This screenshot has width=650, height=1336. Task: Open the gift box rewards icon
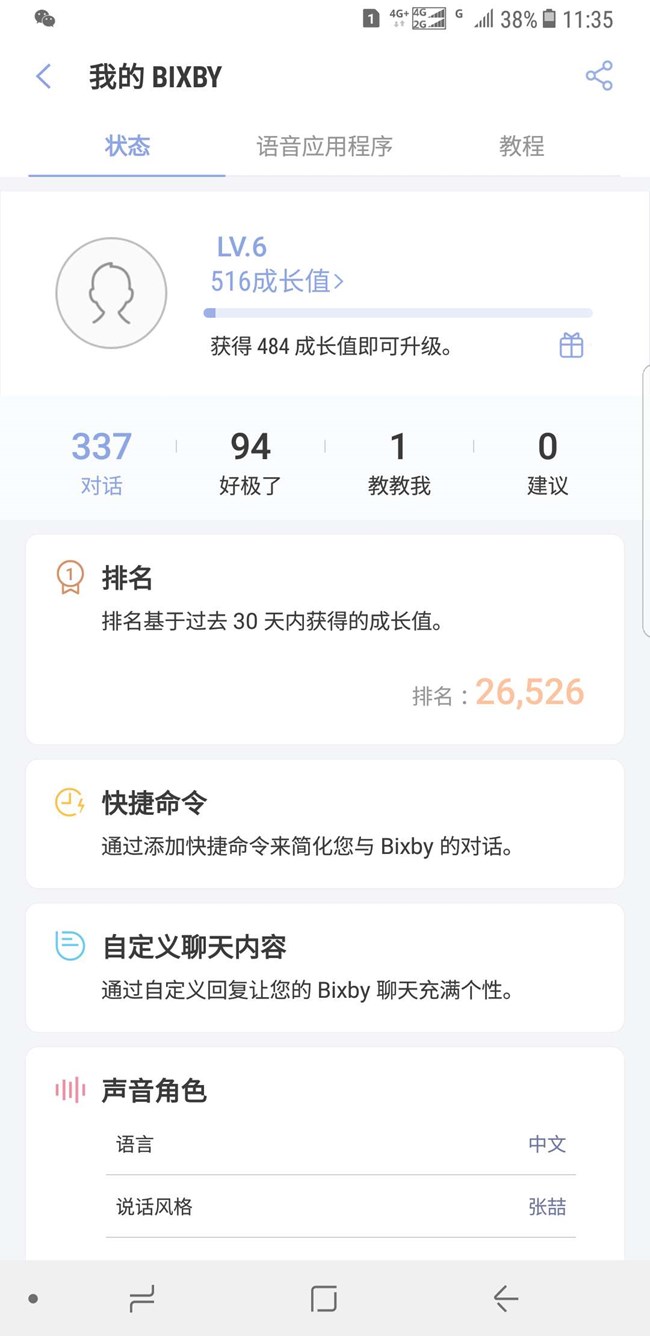tap(571, 346)
